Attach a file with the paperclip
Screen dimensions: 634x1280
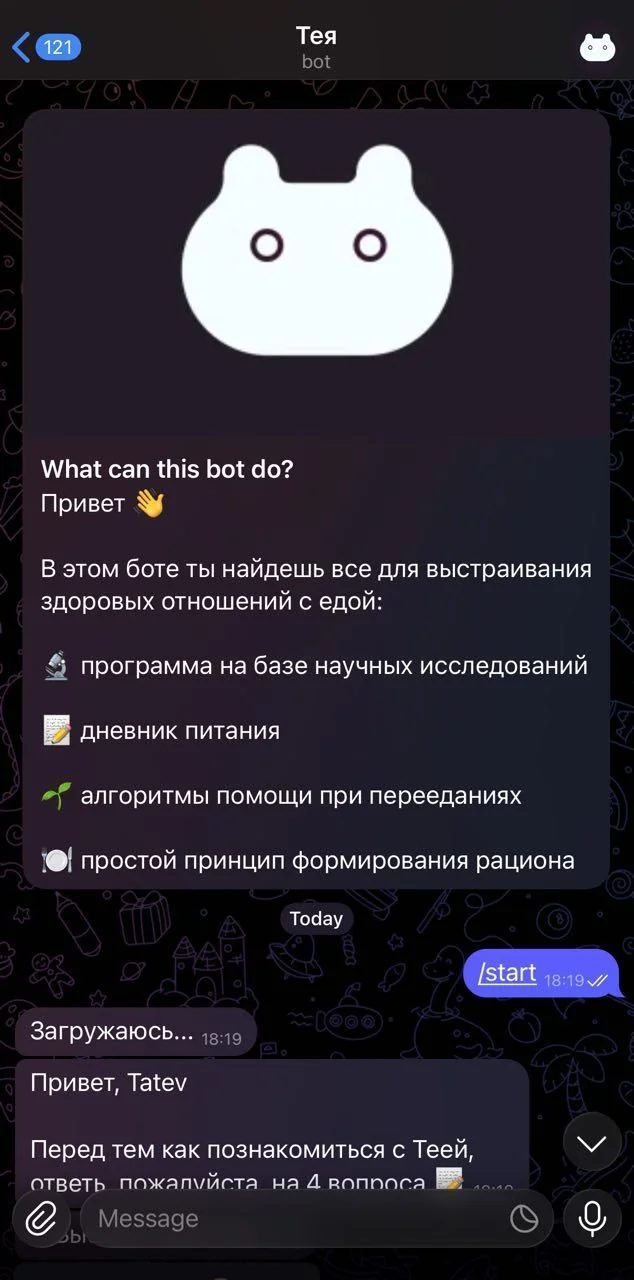41,1218
